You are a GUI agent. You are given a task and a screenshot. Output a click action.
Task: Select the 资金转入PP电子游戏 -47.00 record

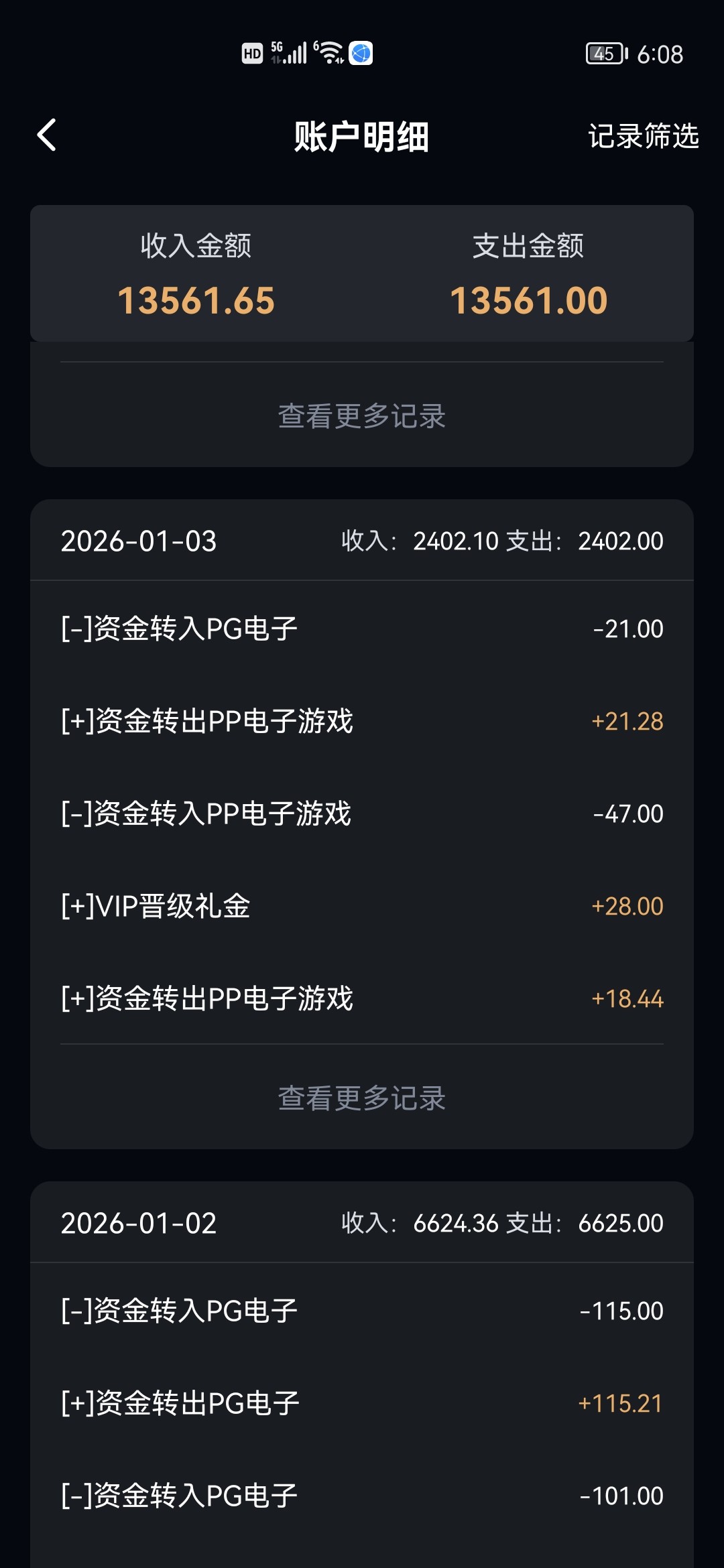[362, 813]
